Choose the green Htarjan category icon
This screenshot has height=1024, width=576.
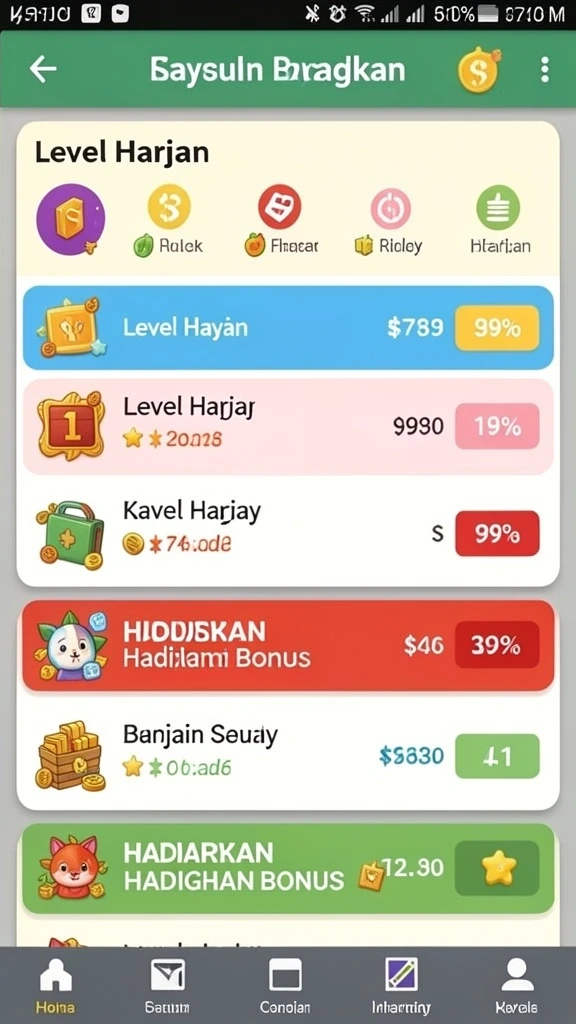click(498, 207)
